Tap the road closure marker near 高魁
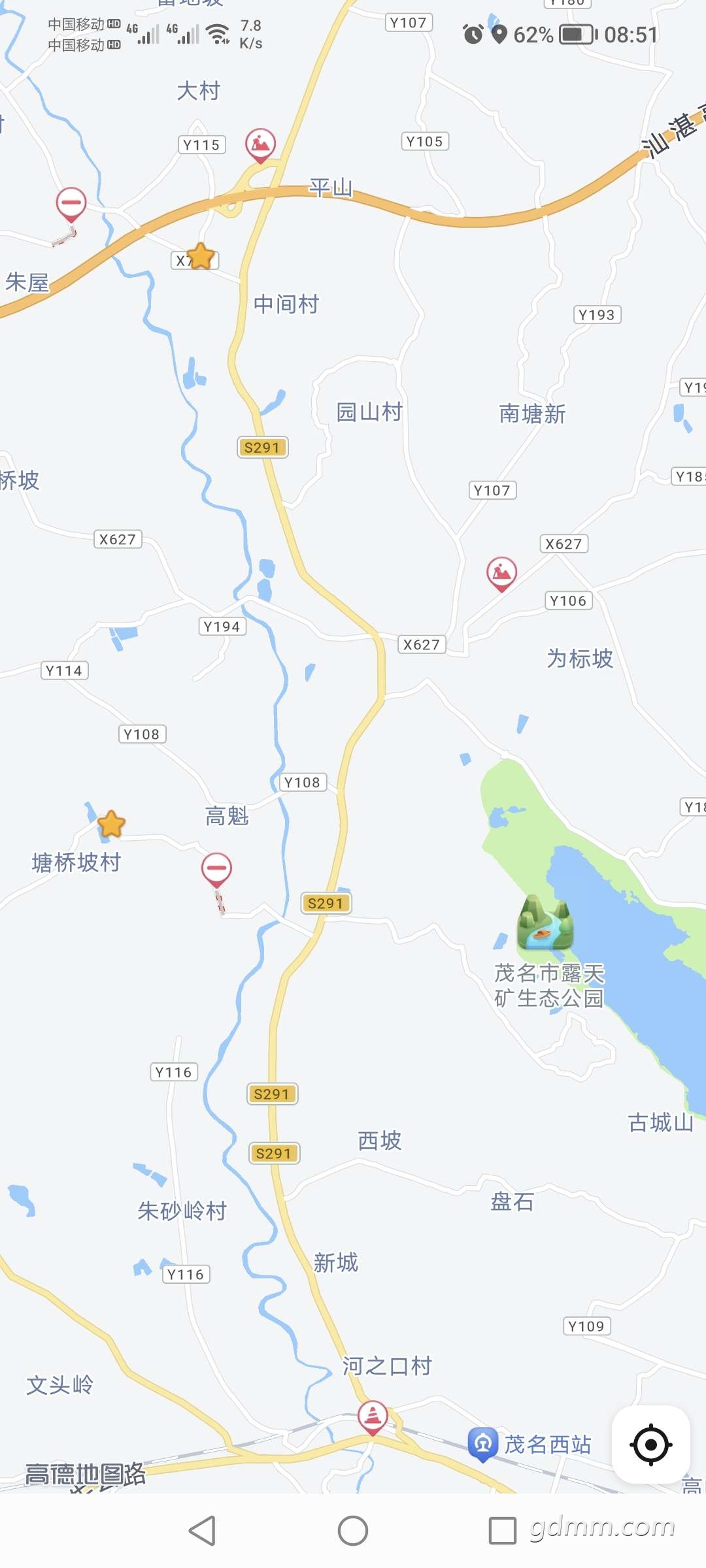This screenshot has width=706, height=1568. [216, 868]
